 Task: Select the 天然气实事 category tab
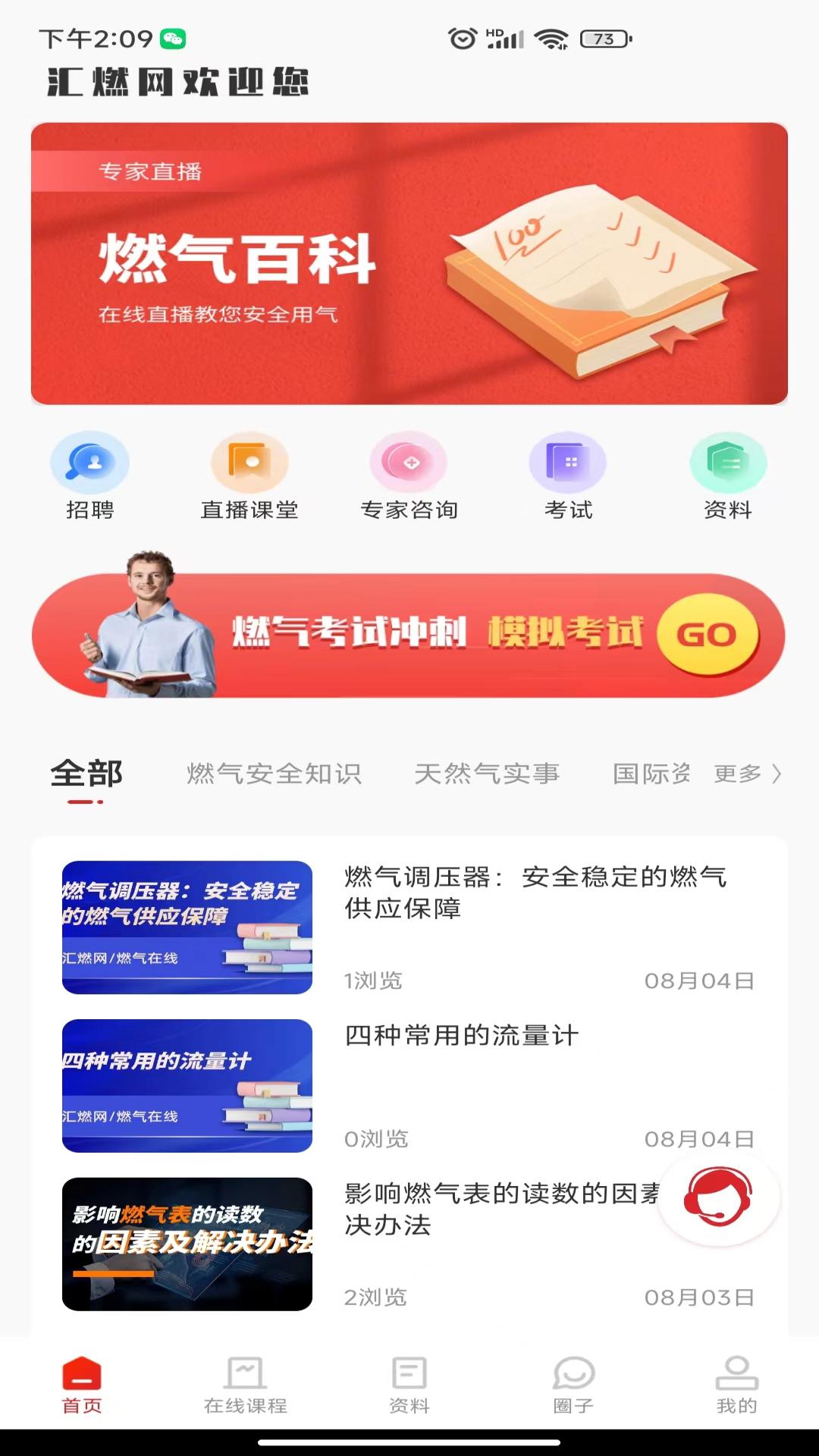488,773
